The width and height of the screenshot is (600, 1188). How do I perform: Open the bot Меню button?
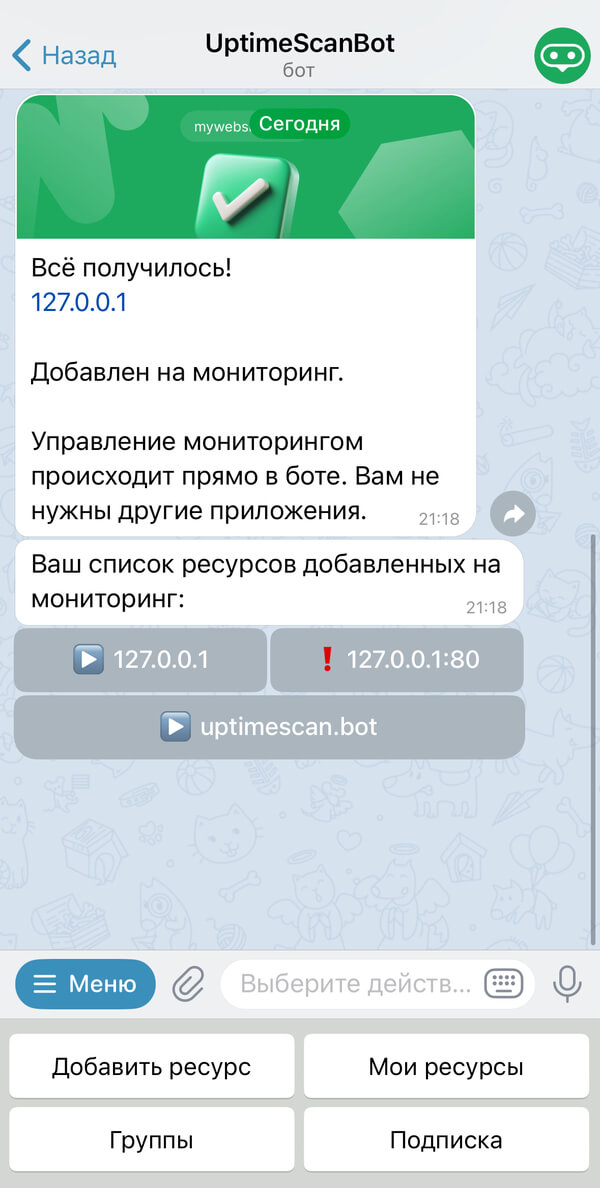click(x=85, y=984)
